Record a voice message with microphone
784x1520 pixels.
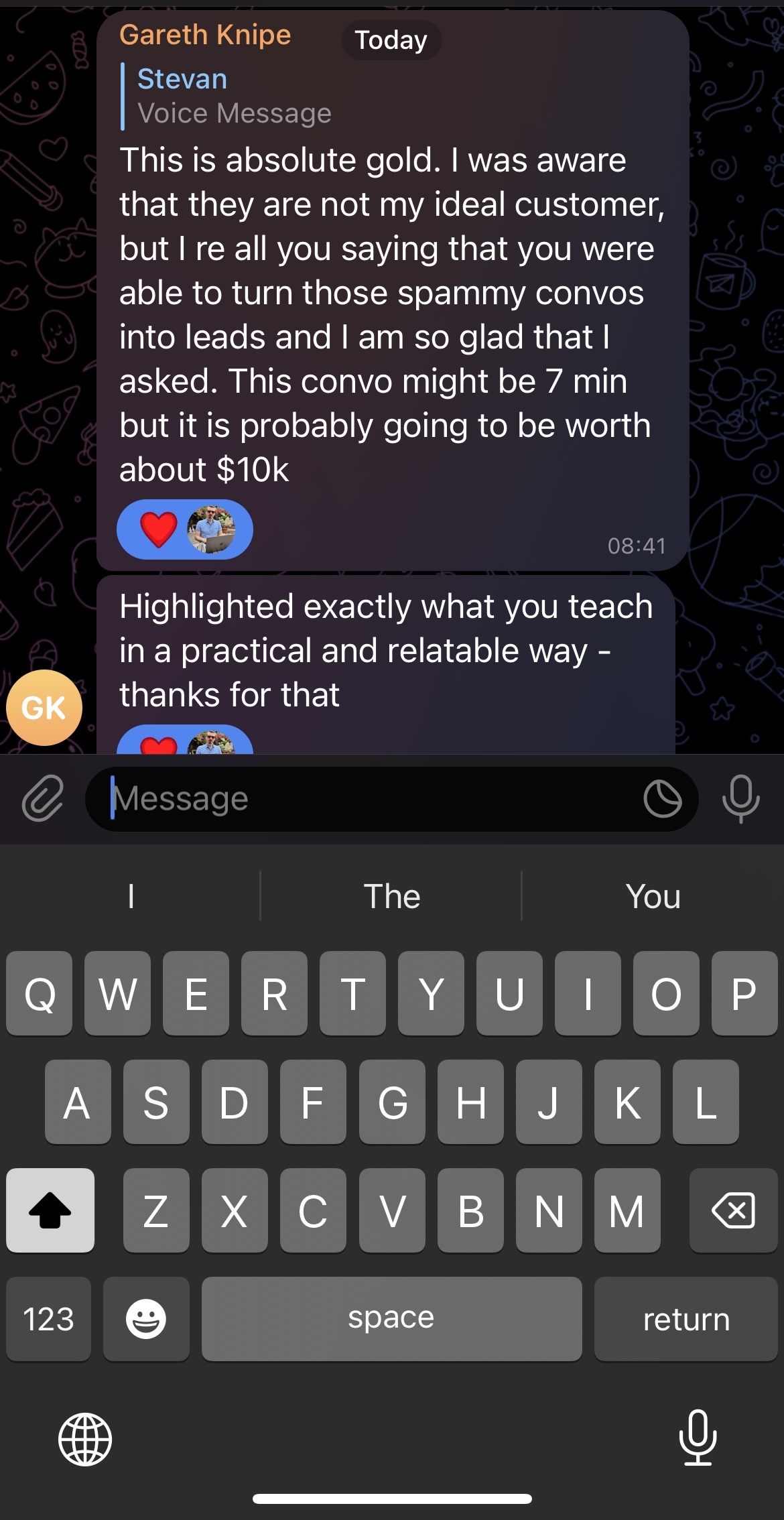click(740, 799)
